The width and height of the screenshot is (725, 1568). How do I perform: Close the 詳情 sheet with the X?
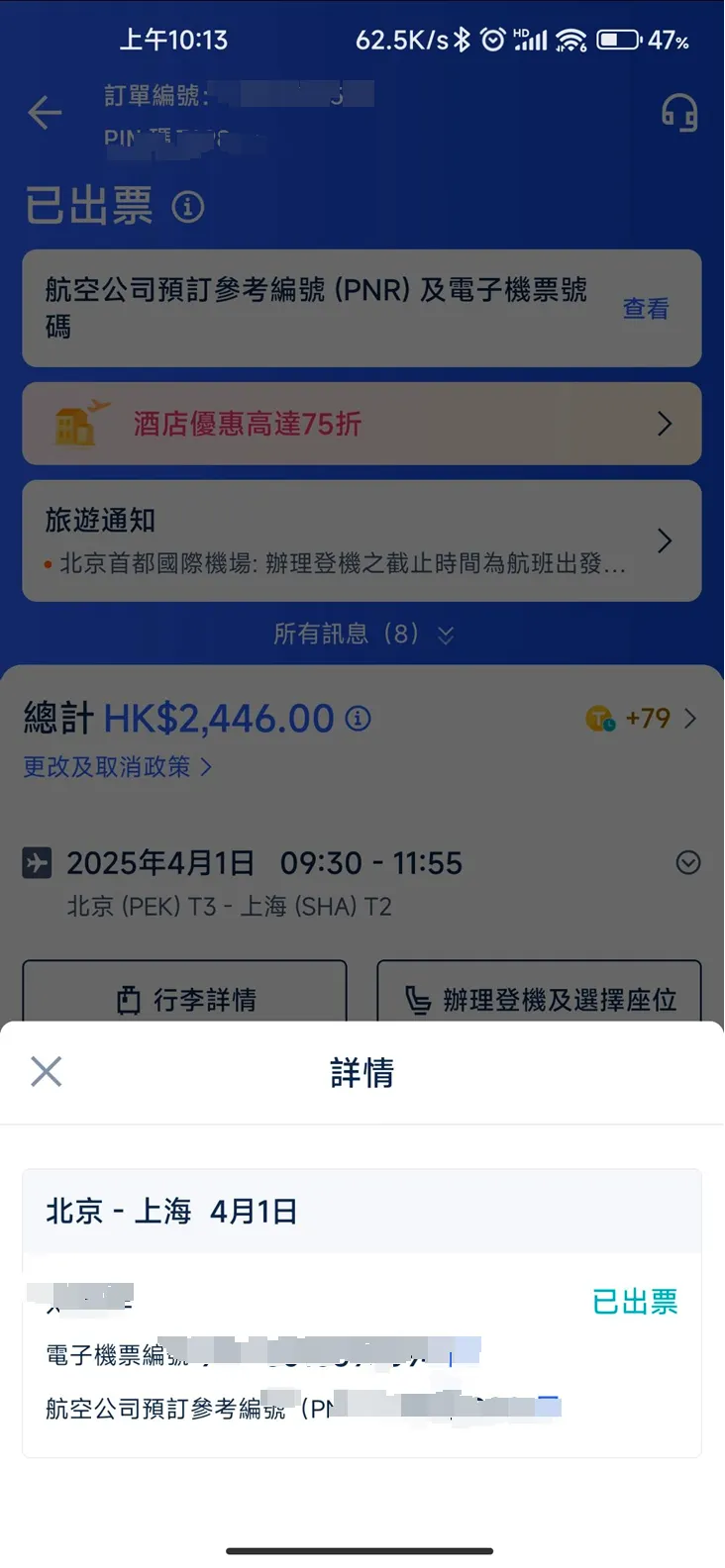(46, 1071)
